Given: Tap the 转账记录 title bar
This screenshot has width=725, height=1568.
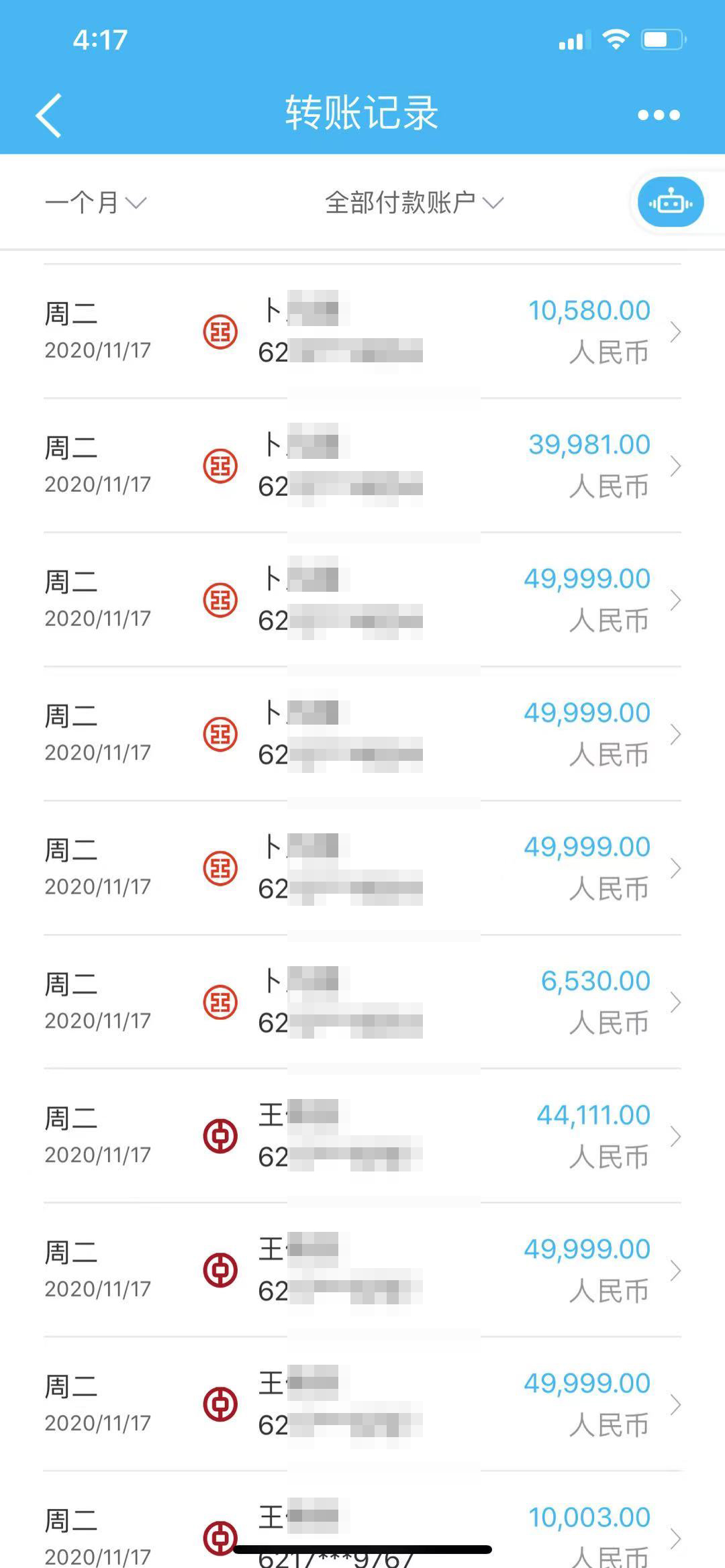Looking at the screenshot, I should (362, 113).
